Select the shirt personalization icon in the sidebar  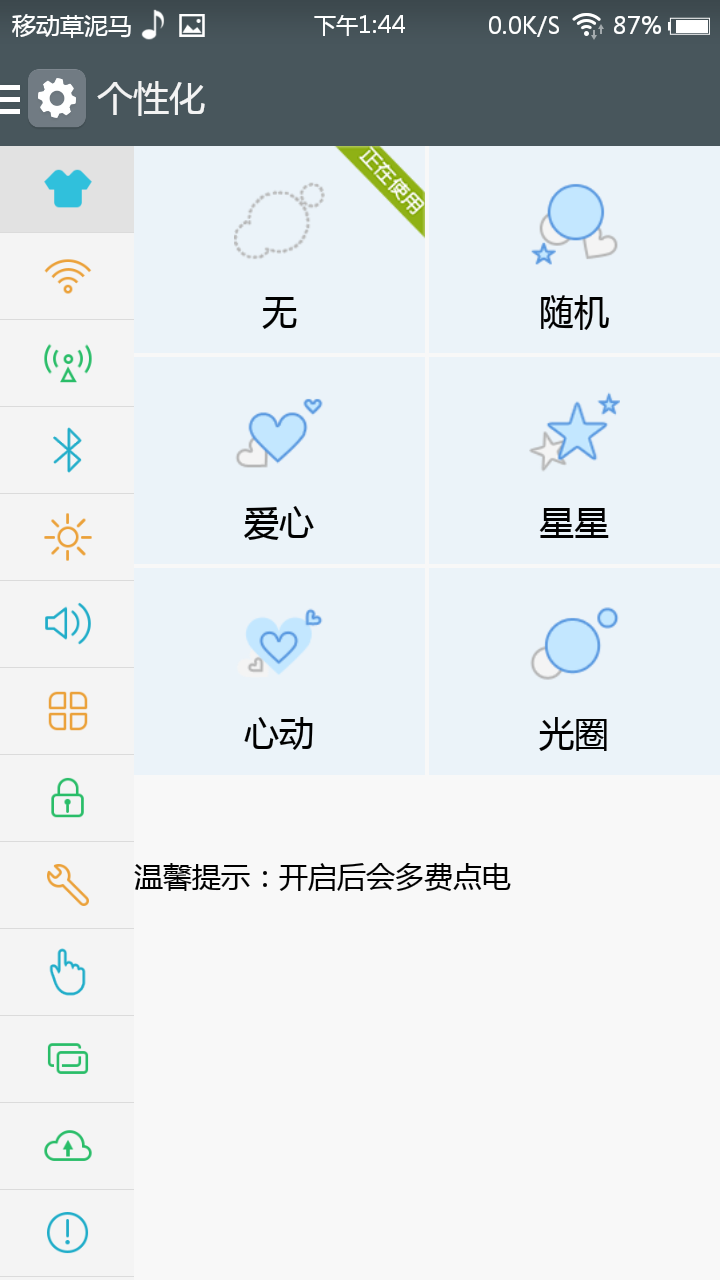[66, 188]
